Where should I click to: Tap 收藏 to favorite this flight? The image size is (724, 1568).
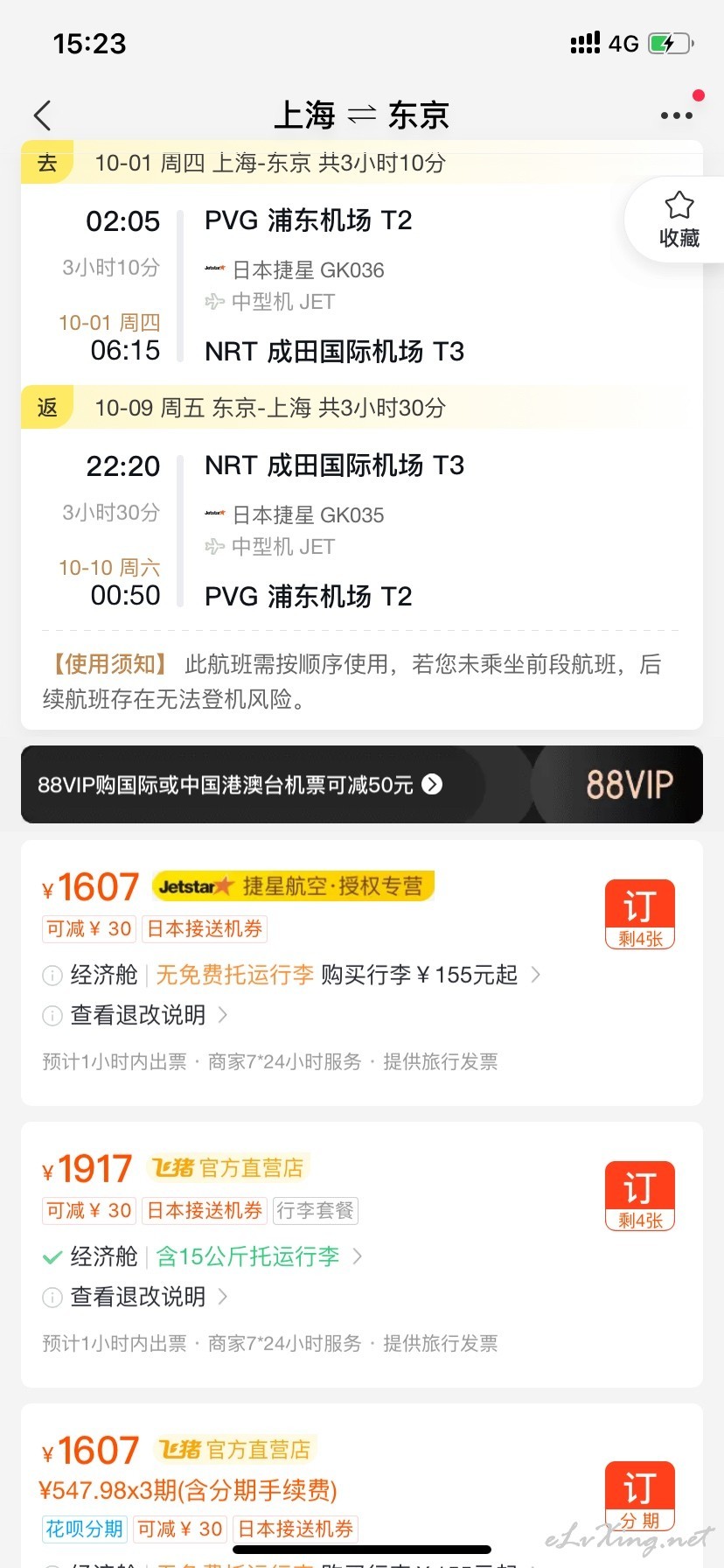(x=679, y=220)
